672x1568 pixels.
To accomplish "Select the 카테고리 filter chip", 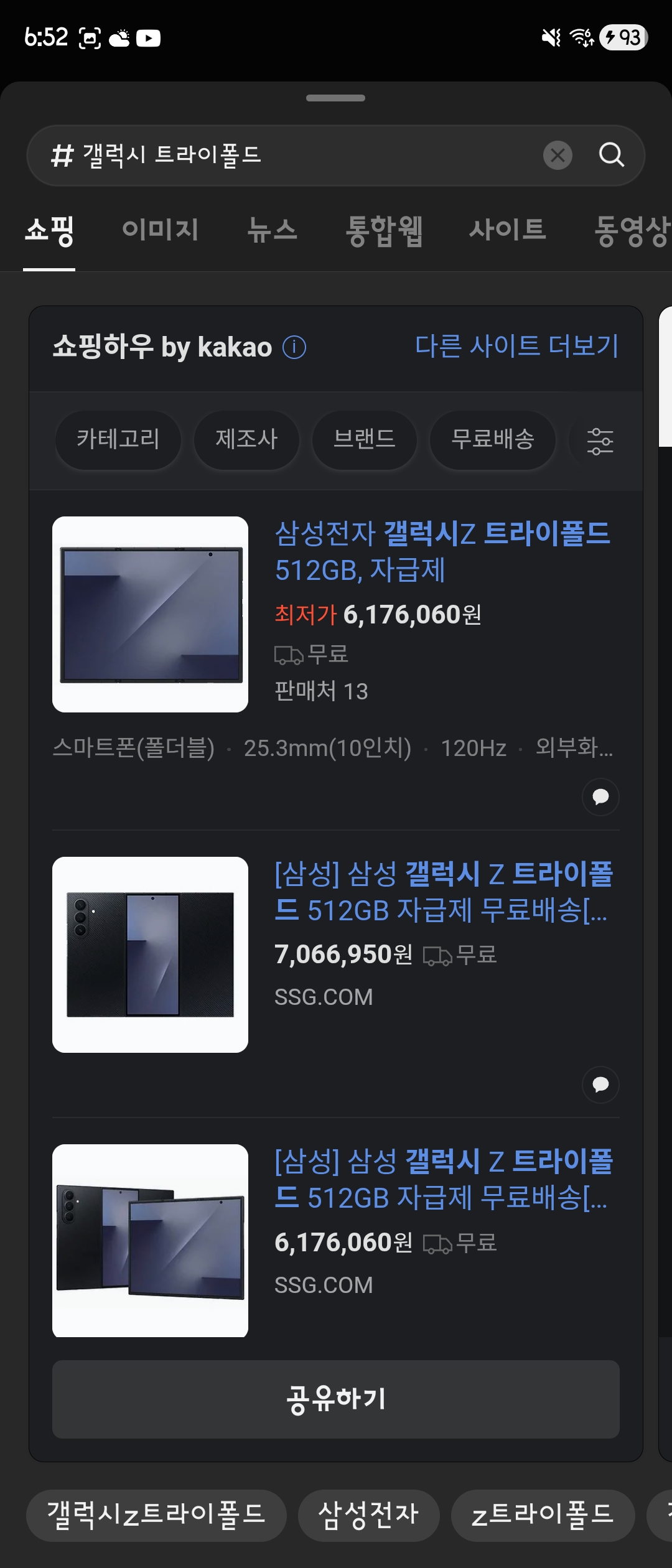I will (x=118, y=439).
